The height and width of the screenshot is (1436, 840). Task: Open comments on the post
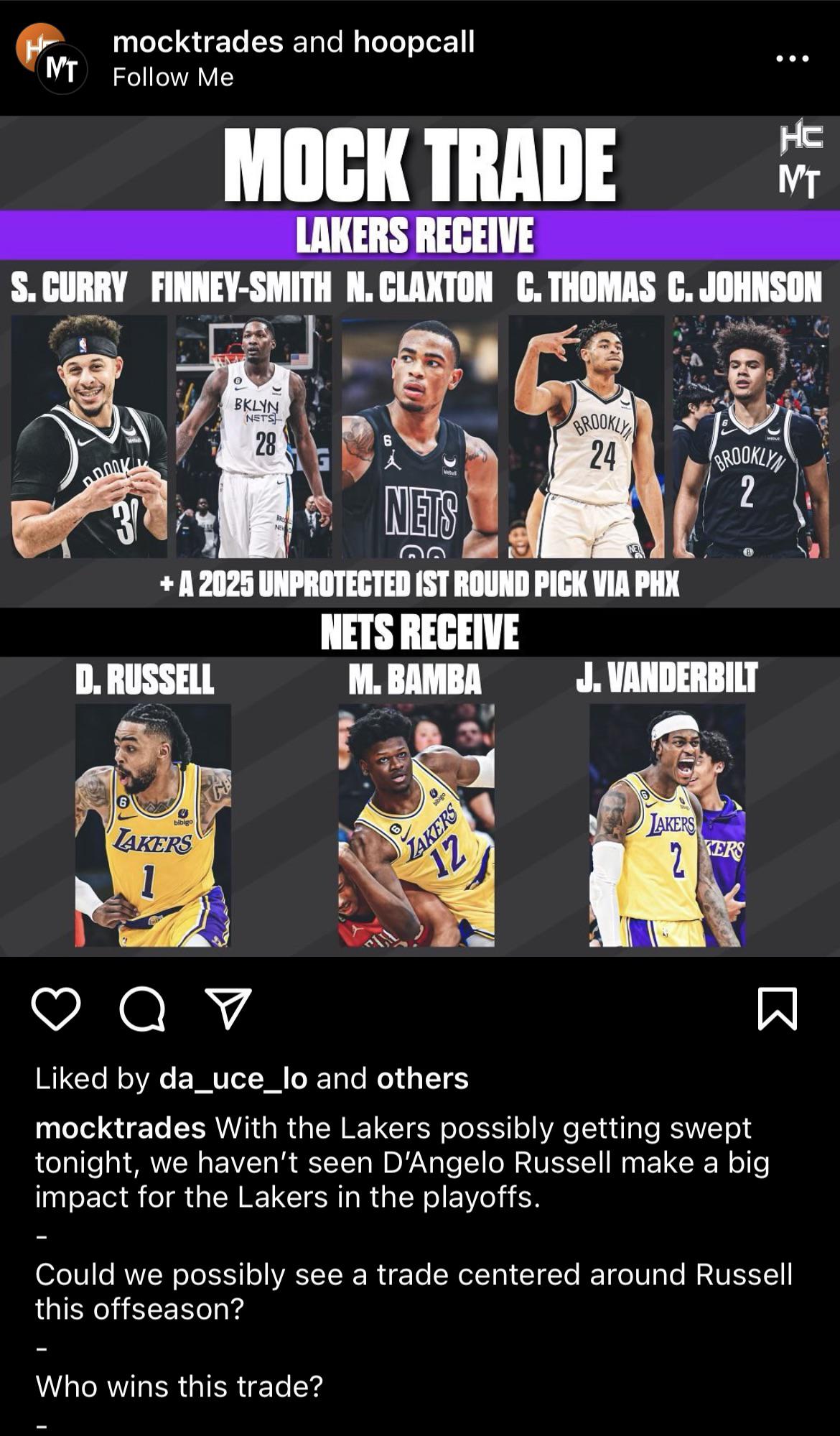(142, 1009)
